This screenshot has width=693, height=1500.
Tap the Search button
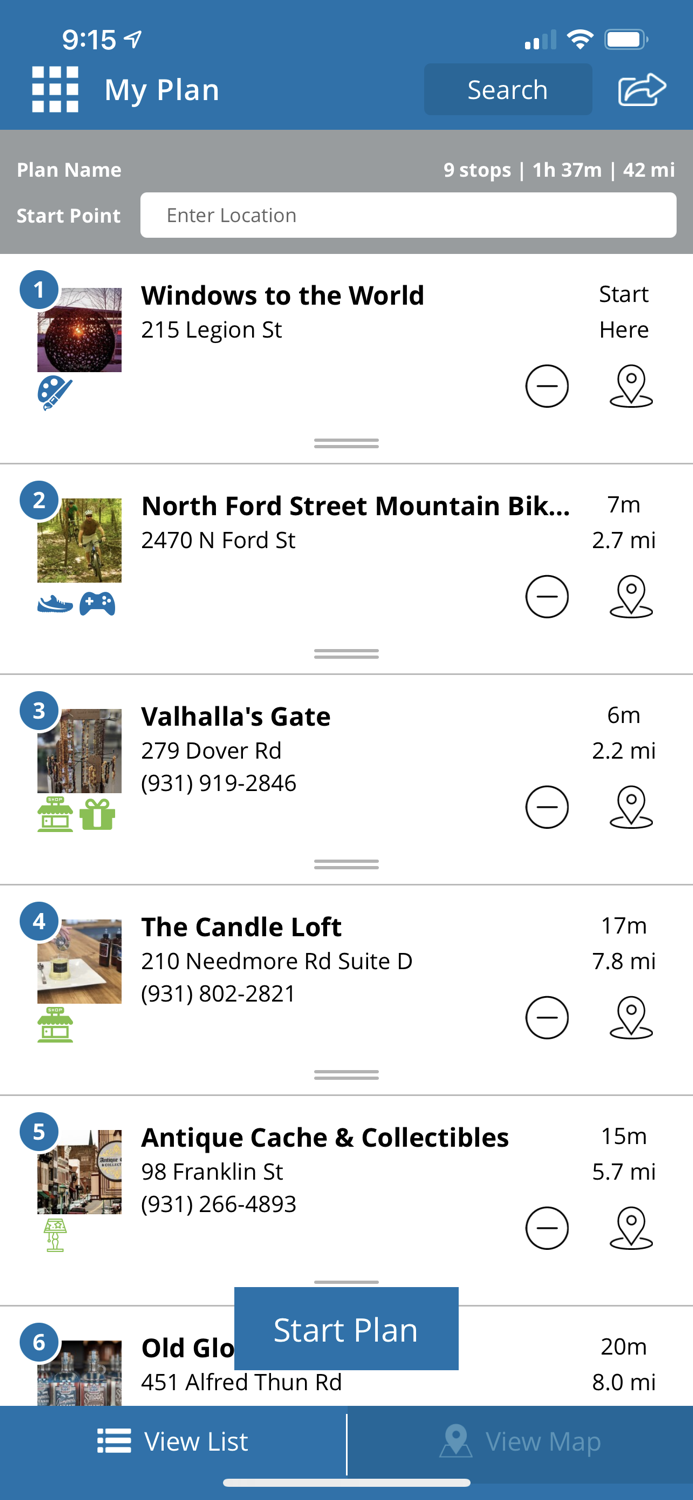[508, 90]
